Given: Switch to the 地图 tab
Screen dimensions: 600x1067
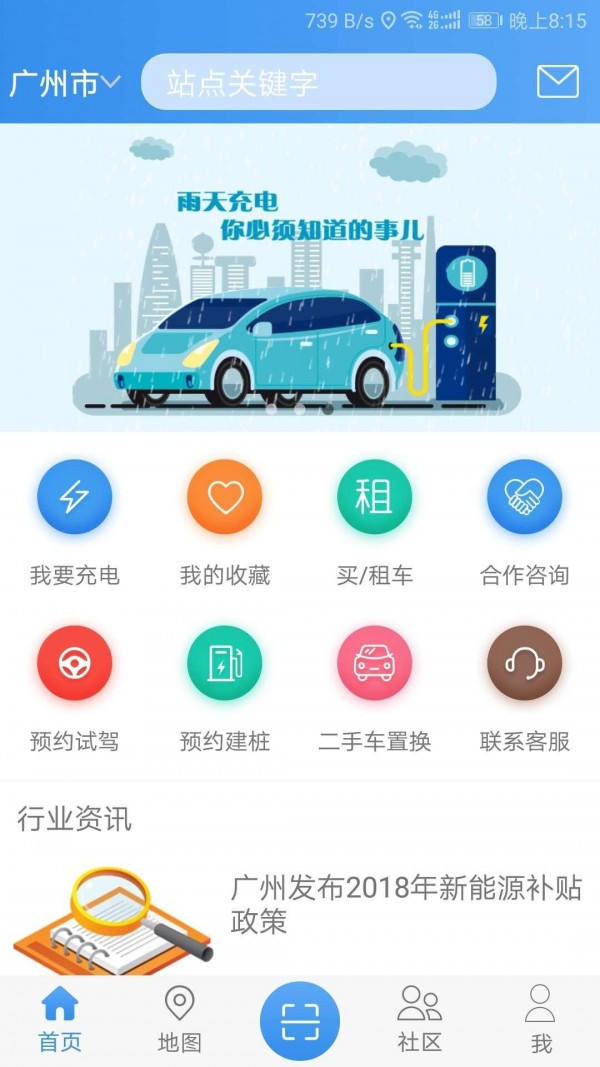Looking at the screenshot, I should tap(180, 1020).
